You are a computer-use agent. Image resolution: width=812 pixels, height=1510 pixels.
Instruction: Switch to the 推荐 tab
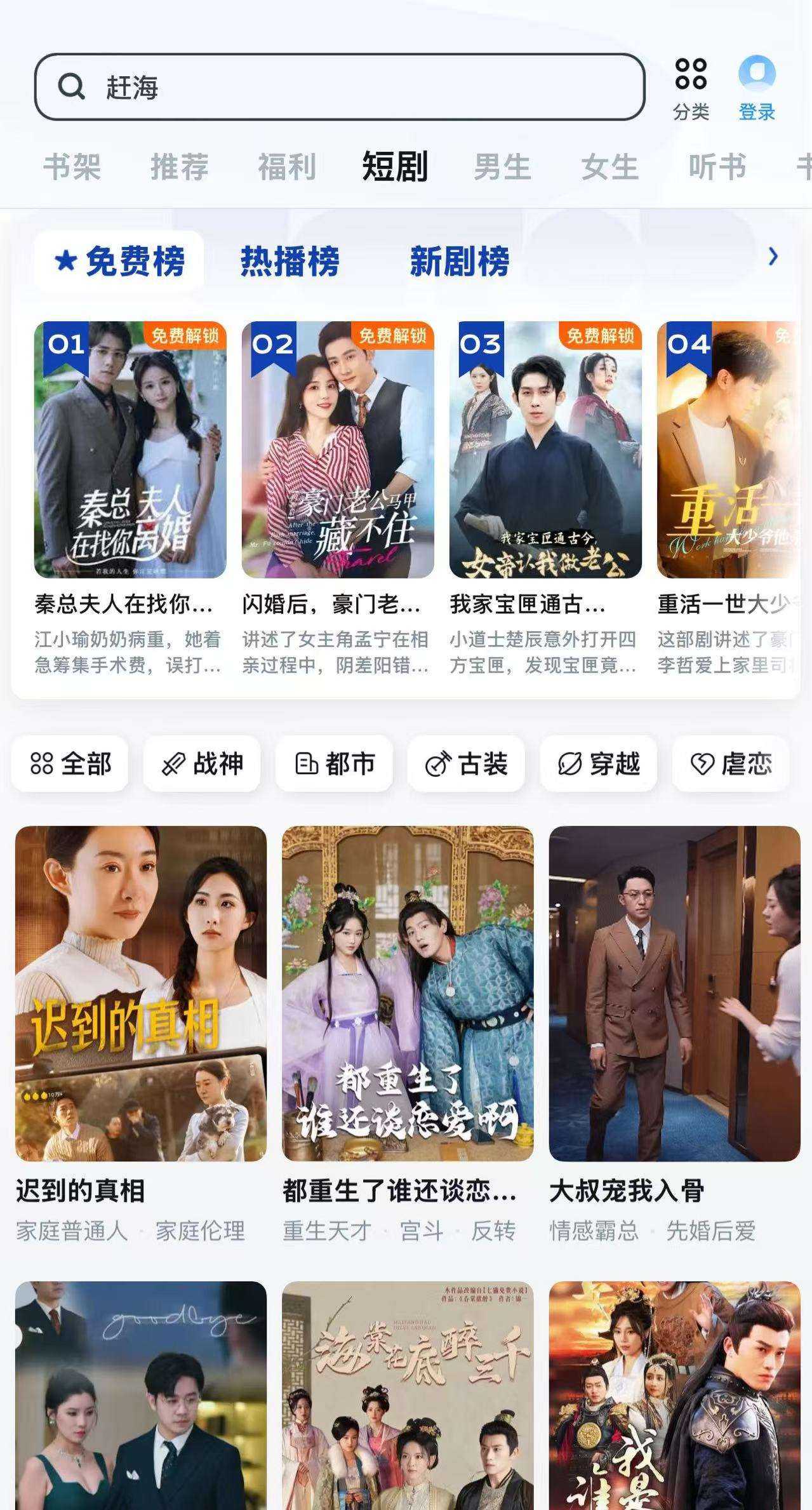pyautogui.click(x=179, y=167)
